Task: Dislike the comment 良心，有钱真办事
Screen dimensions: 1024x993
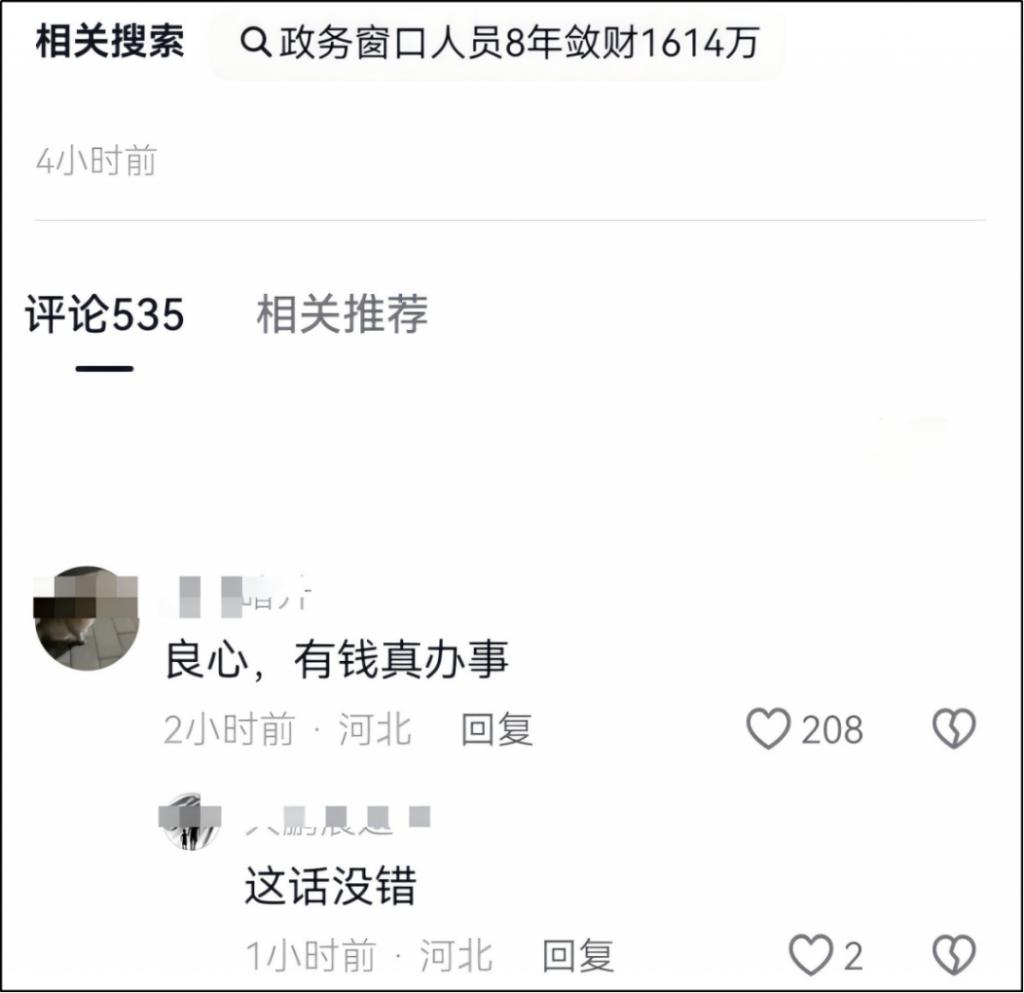Action: [x=953, y=729]
